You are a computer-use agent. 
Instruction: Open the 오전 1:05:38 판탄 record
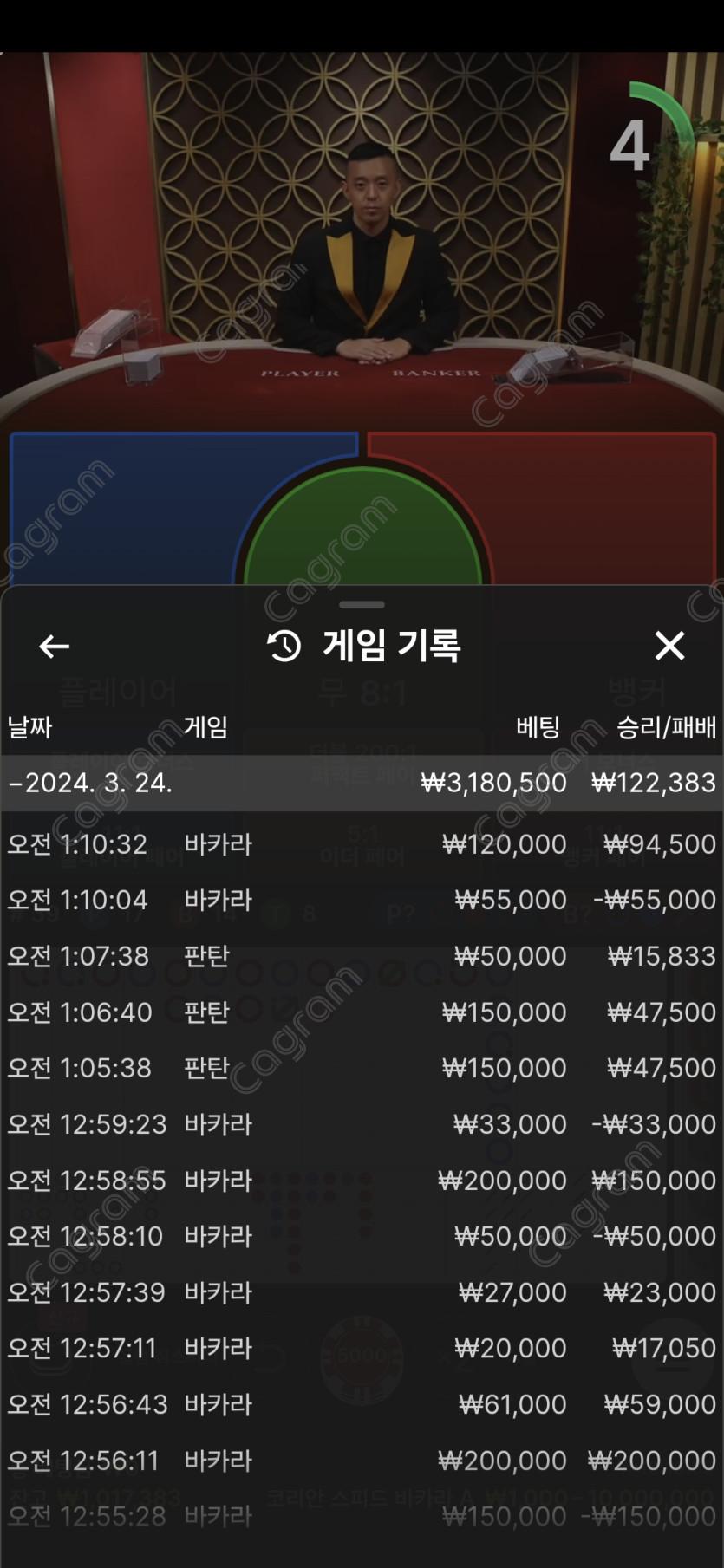pyautogui.click(x=362, y=1068)
